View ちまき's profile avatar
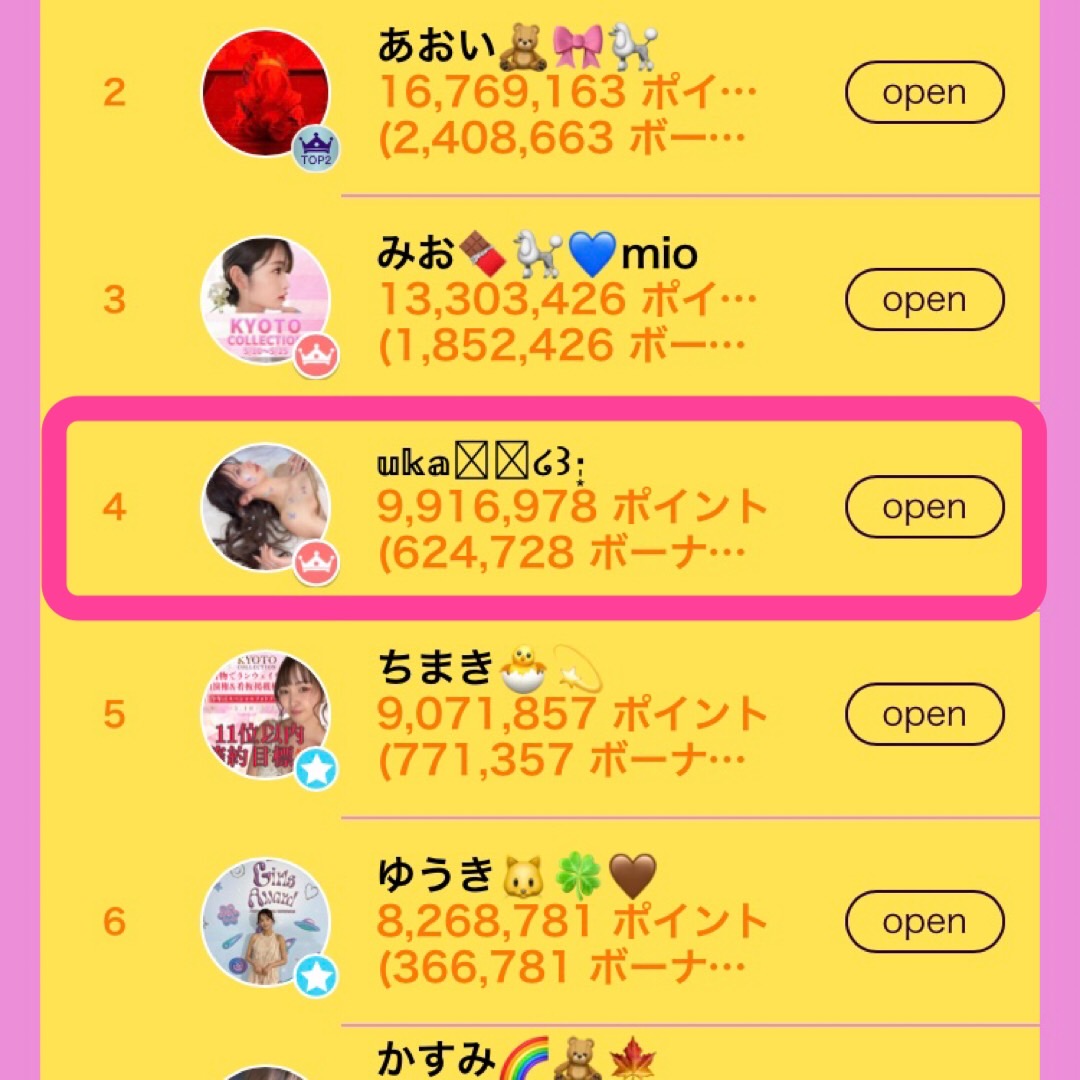The width and height of the screenshot is (1080, 1080). pos(265,714)
